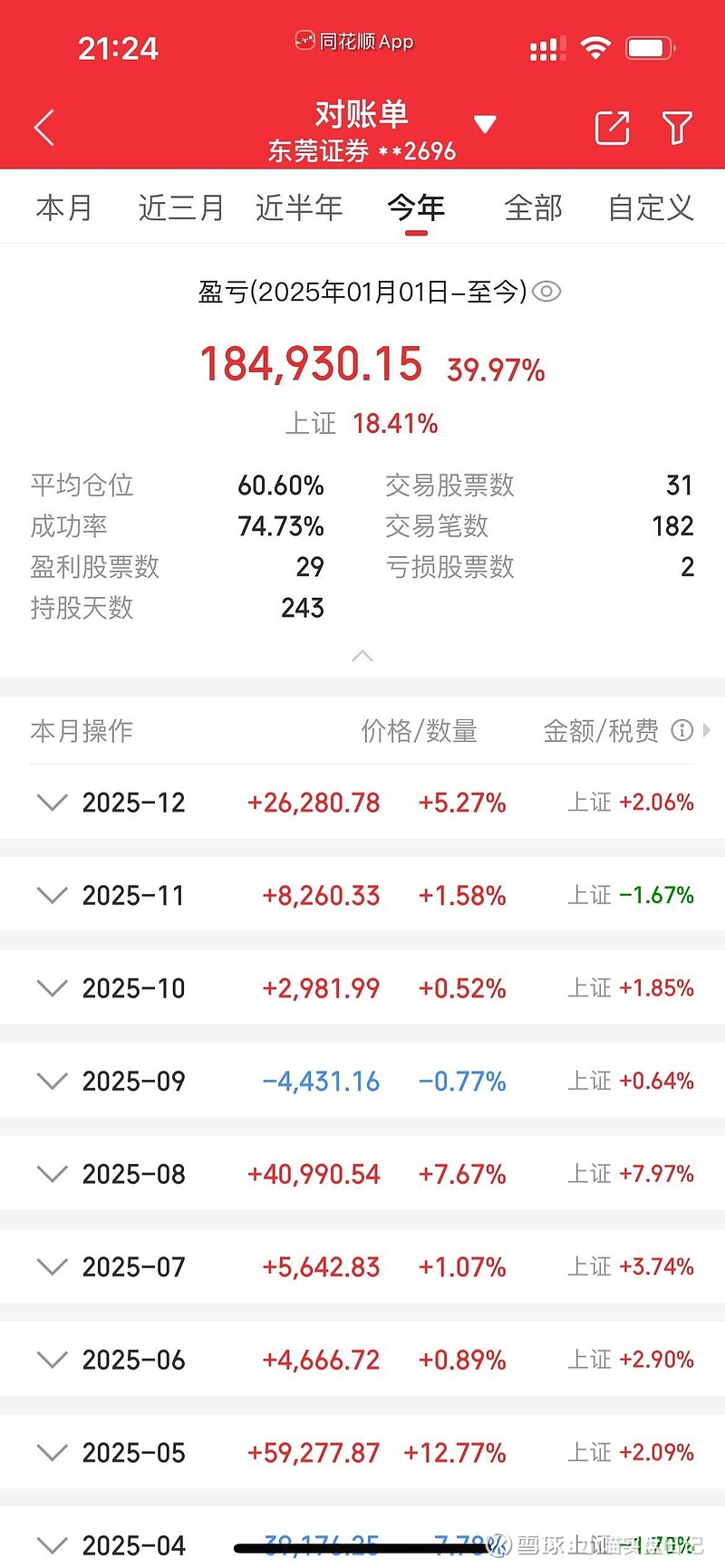Image resolution: width=725 pixels, height=1568 pixels.
Task: Switch to the 全部 tab
Action: (534, 207)
